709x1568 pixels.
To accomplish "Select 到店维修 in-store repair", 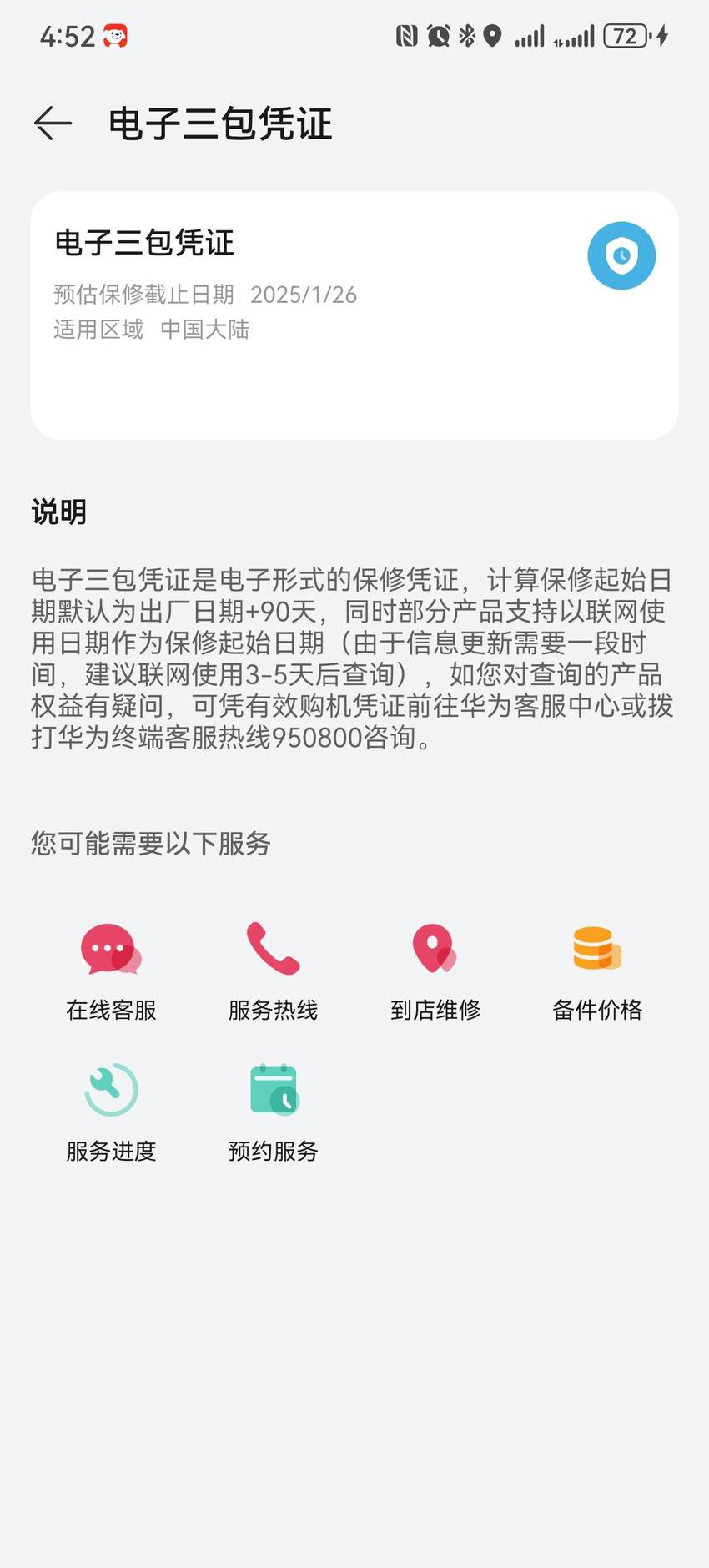I will [x=435, y=971].
